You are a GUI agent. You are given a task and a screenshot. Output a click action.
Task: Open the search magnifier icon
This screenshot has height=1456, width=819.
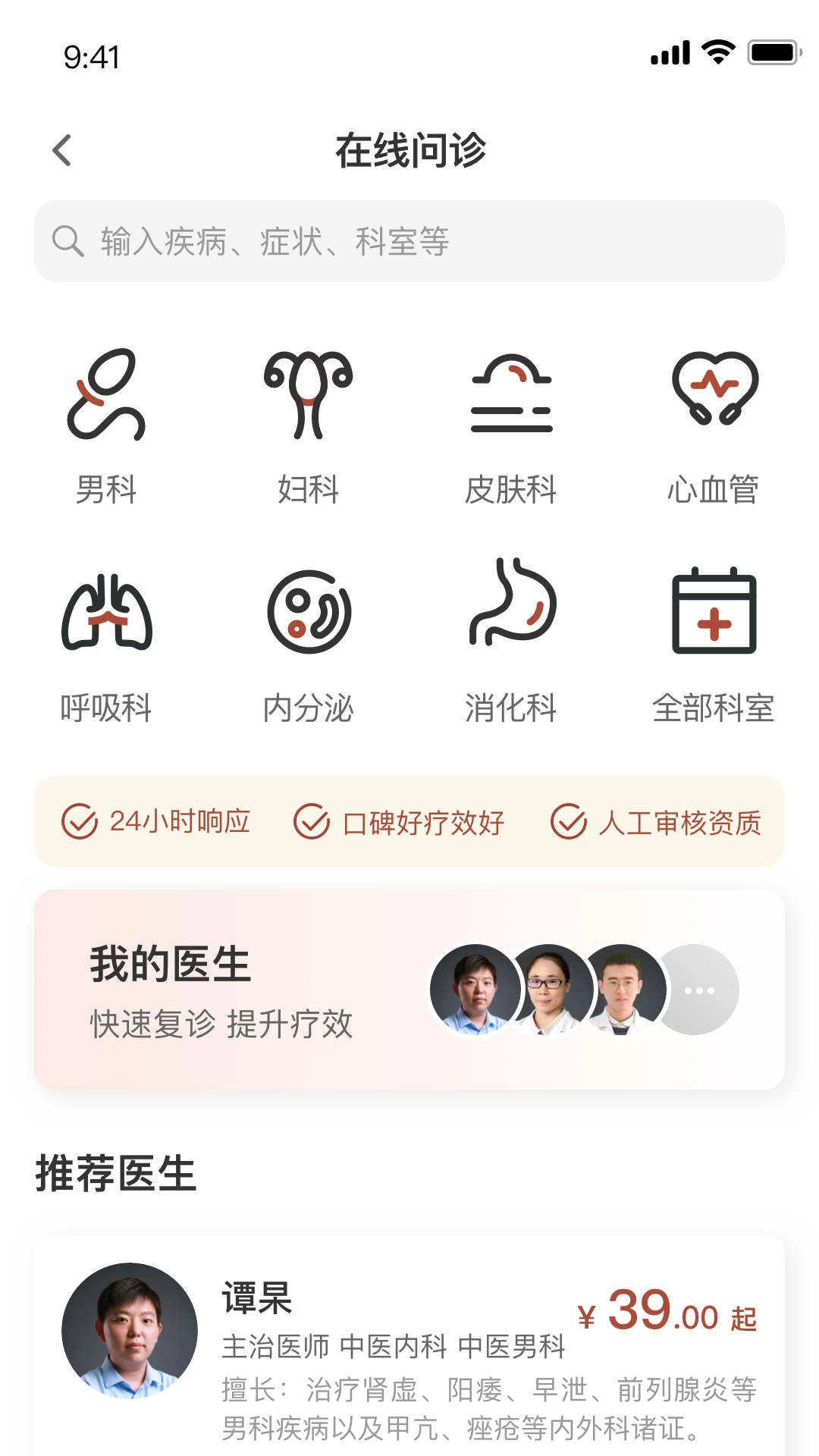coord(68,241)
